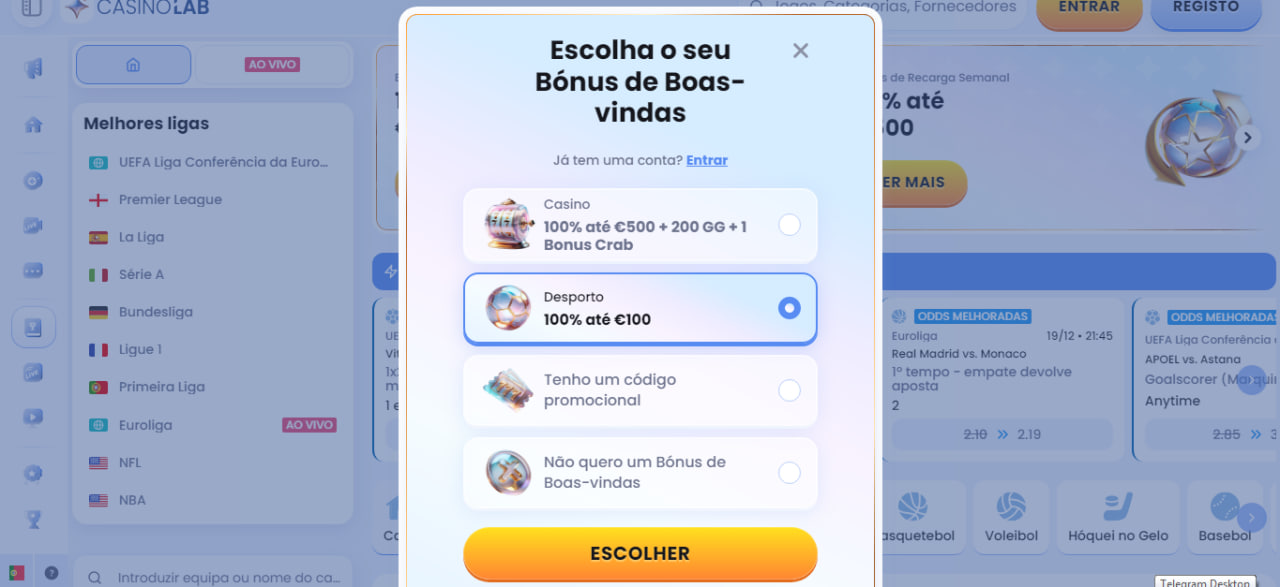Open the Bundesliga league
This screenshot has width=1280, height=587.
155,312
